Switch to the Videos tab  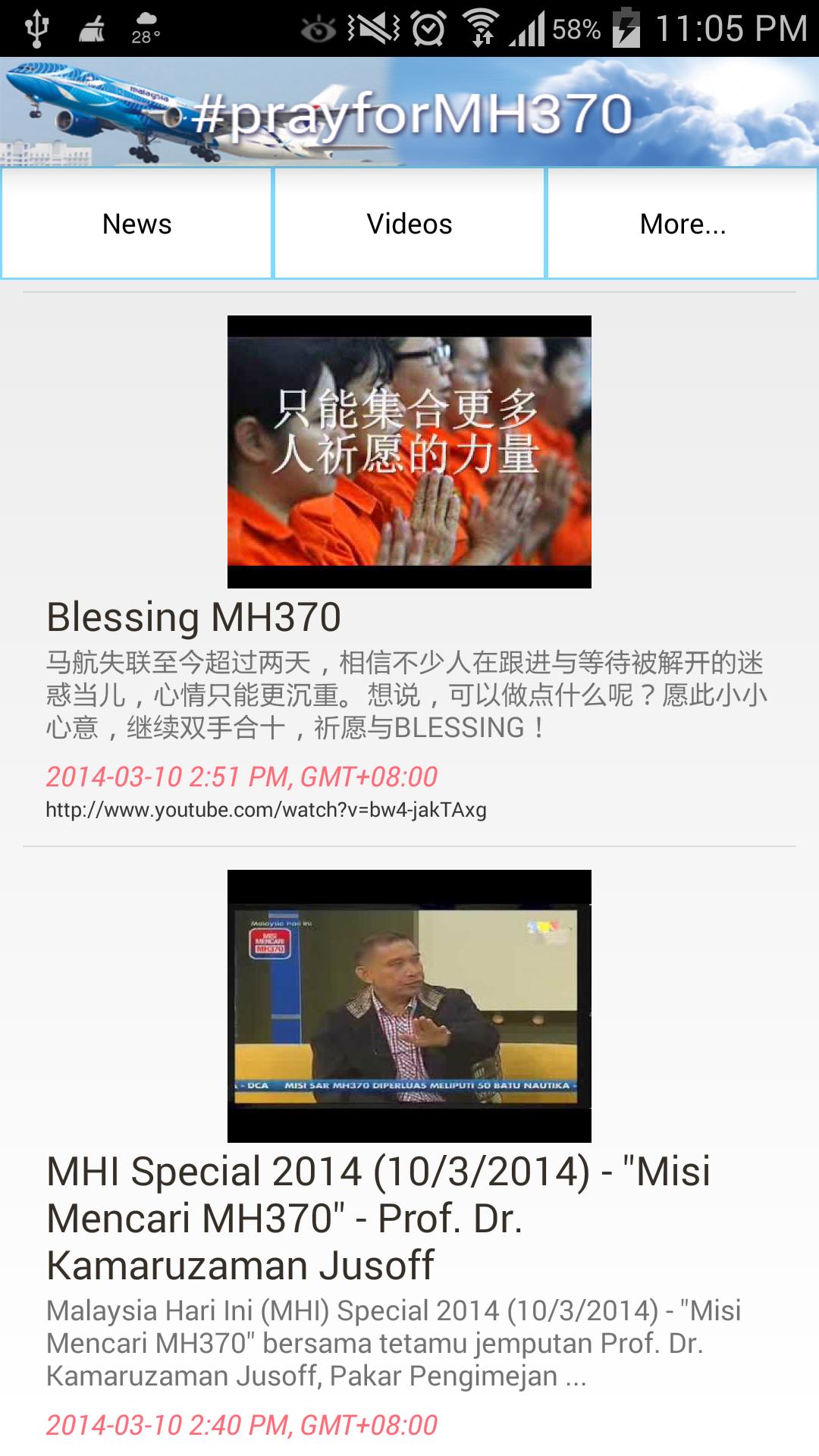[x=409, y=222]
